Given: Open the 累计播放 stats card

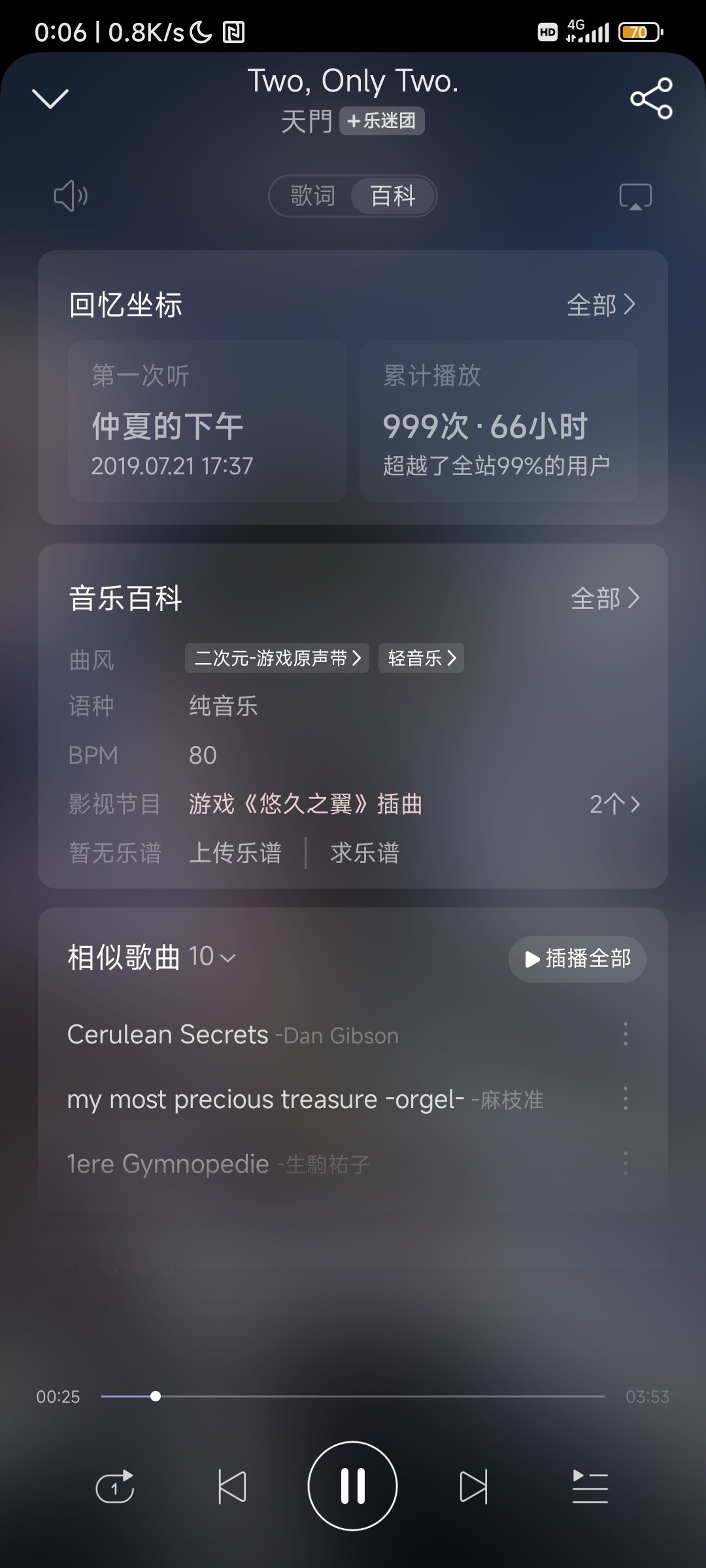Looking at the screenshot, I should click(x=498, y=421).
